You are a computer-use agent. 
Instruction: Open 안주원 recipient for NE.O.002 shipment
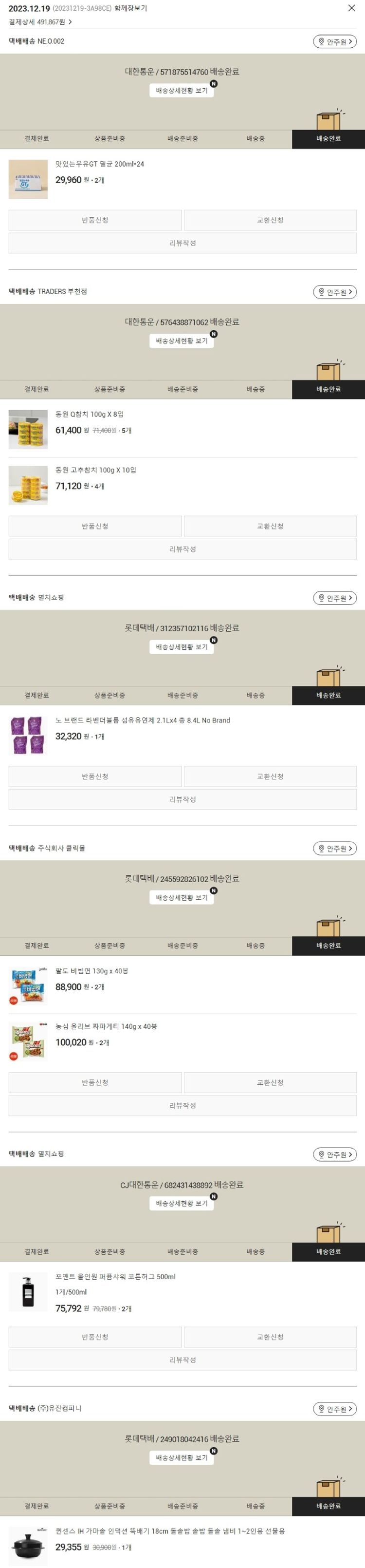tap(335, 42)
